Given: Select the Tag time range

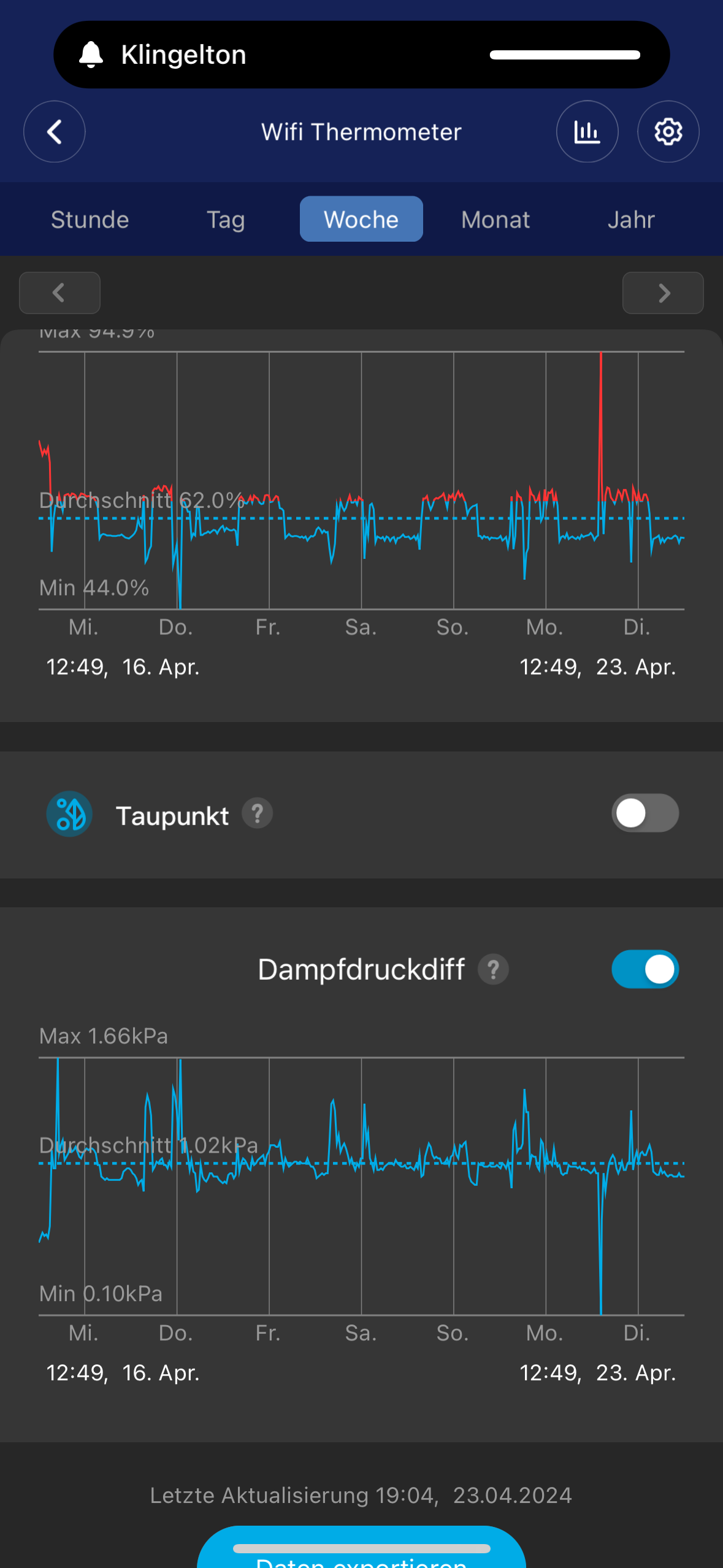Looking at the screenshot, I should (226, 220).
